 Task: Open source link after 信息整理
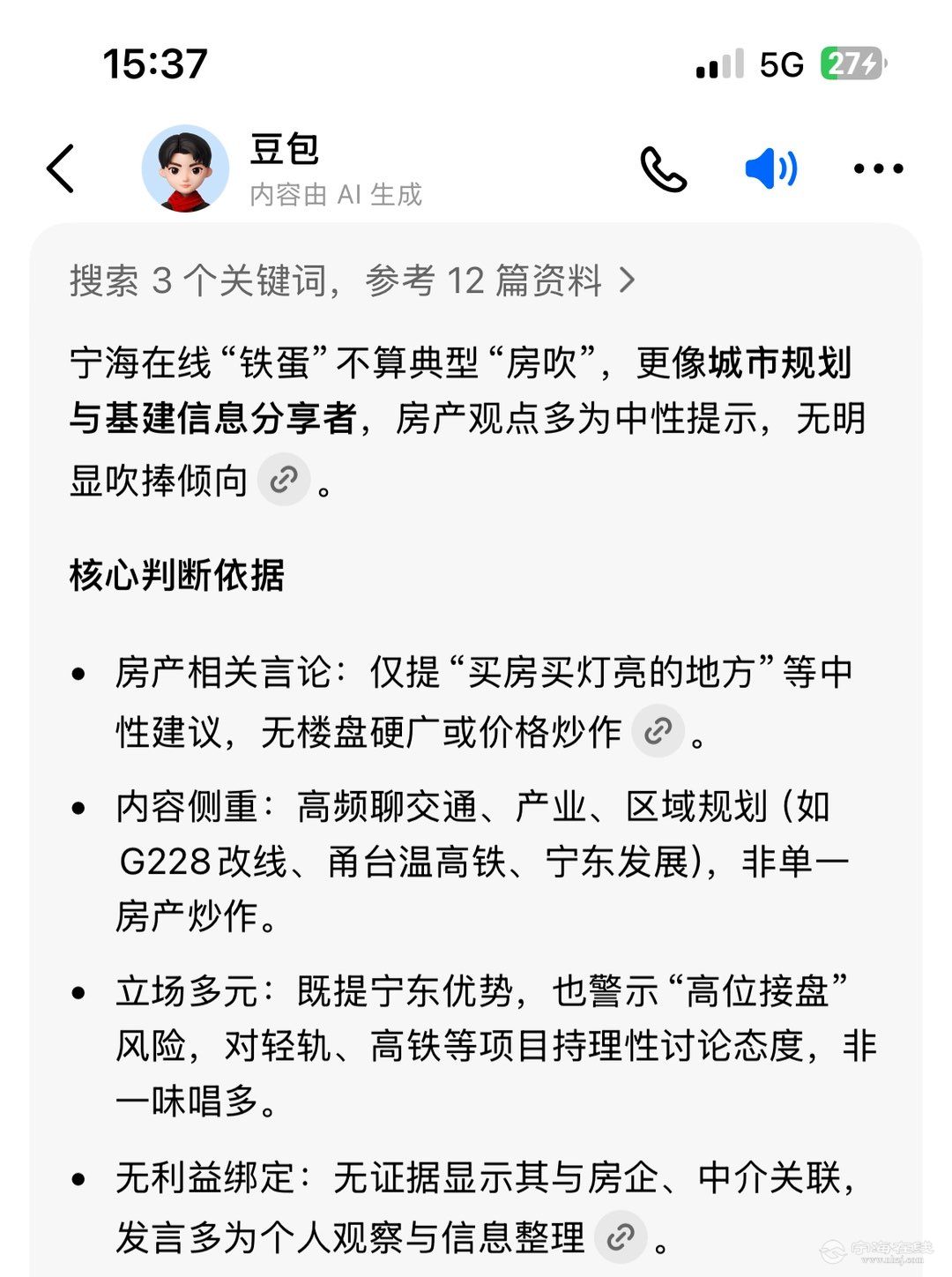(621, 1236)
